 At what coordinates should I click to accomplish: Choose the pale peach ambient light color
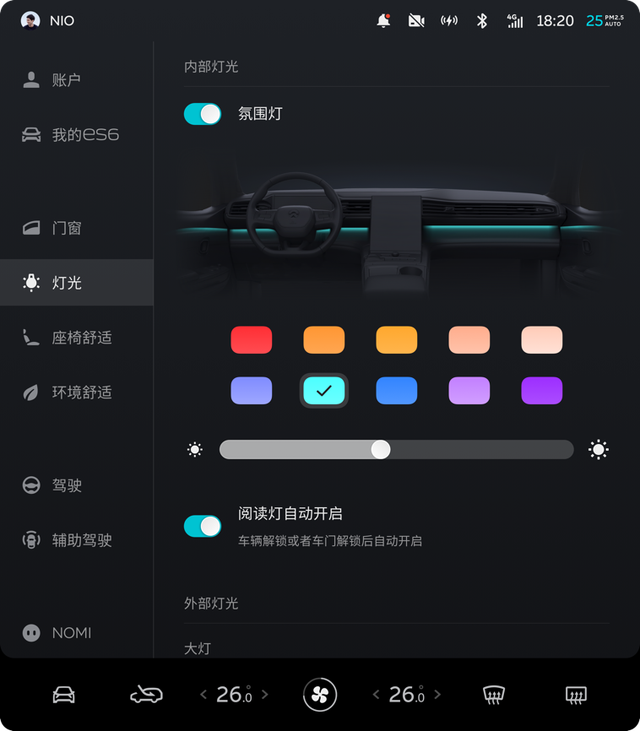(541, 340)
